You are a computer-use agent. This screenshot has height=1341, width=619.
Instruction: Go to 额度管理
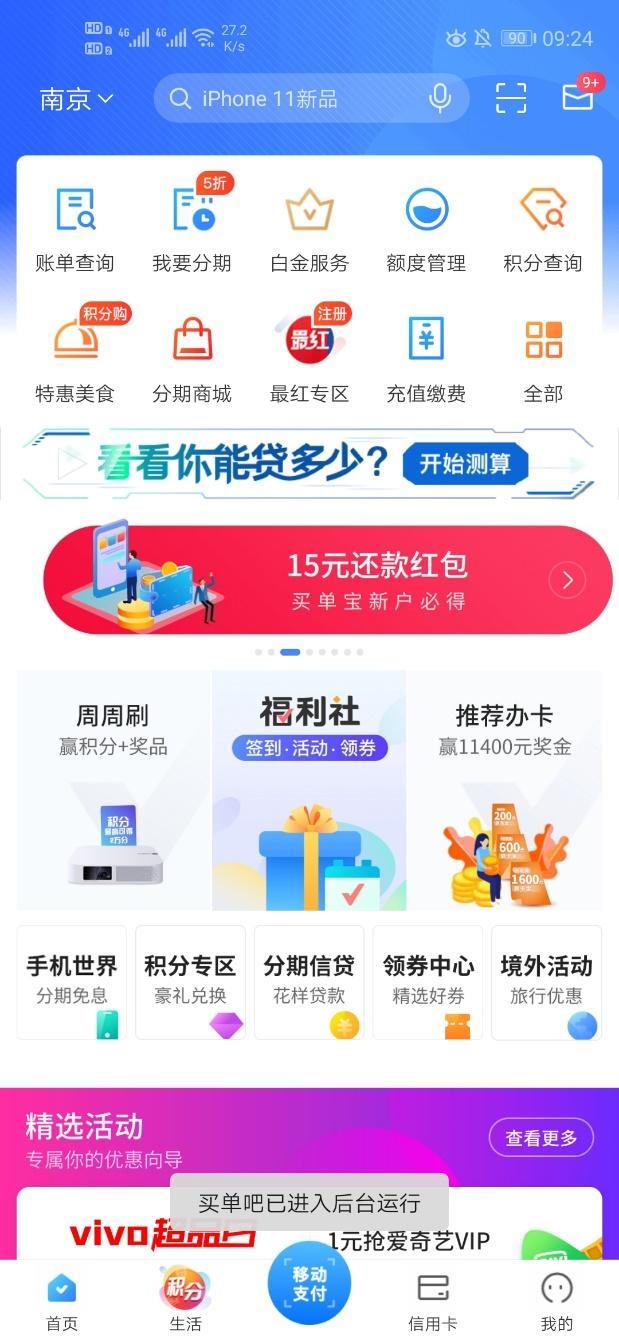point(426,230)
